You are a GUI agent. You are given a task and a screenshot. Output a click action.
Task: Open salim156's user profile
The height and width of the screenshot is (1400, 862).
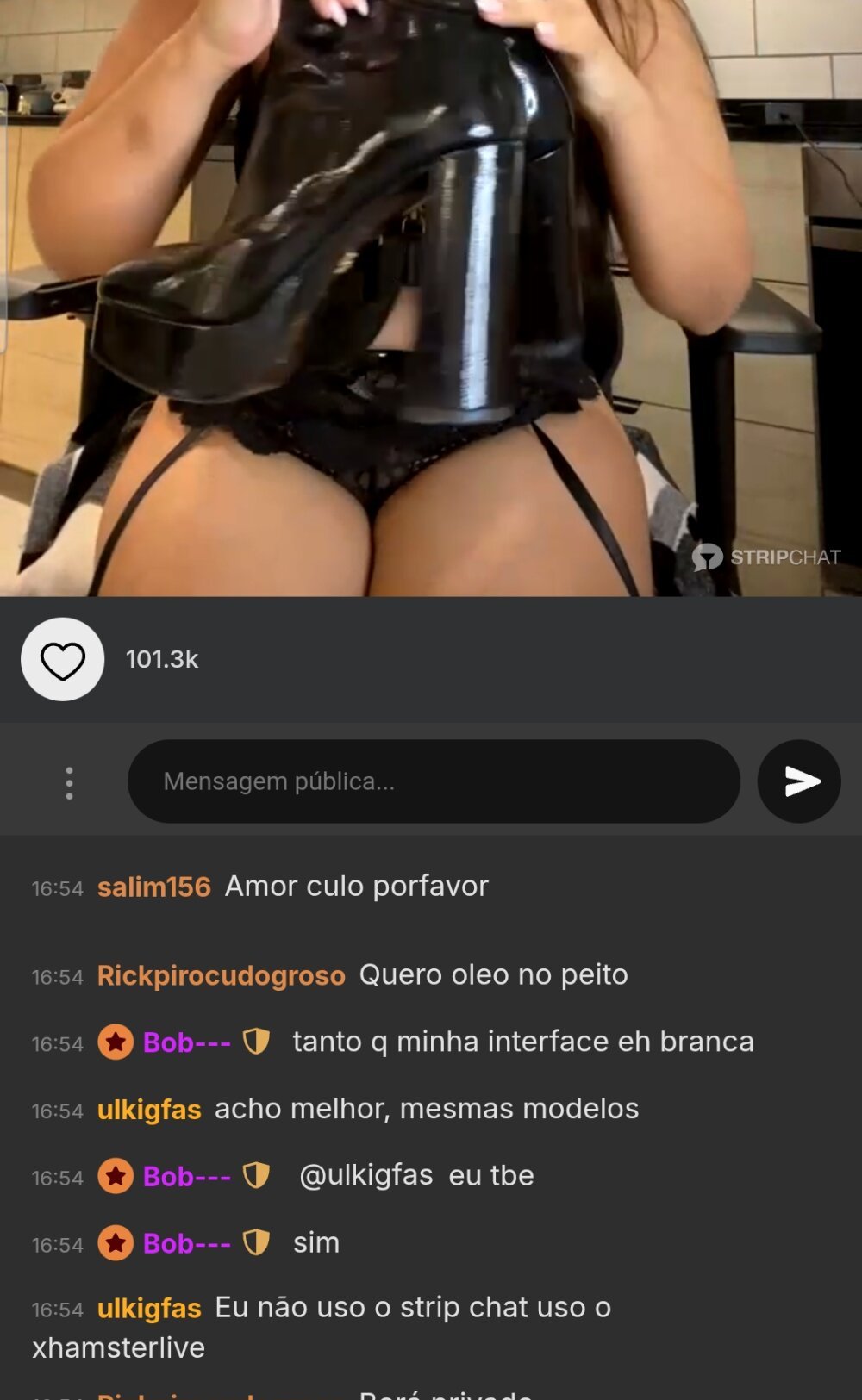(153, 887)
